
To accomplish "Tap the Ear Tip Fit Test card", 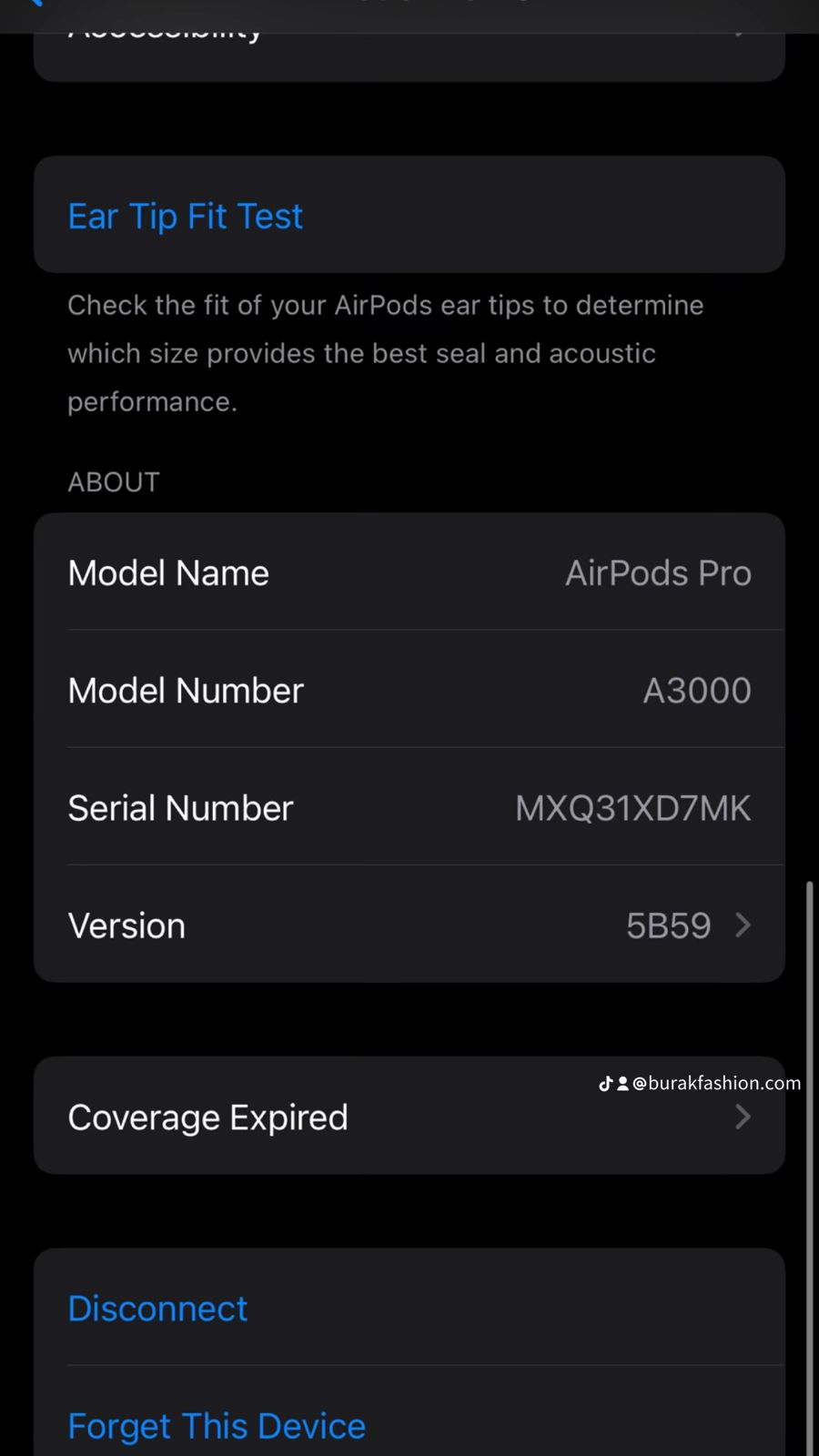I will point(409,216).
